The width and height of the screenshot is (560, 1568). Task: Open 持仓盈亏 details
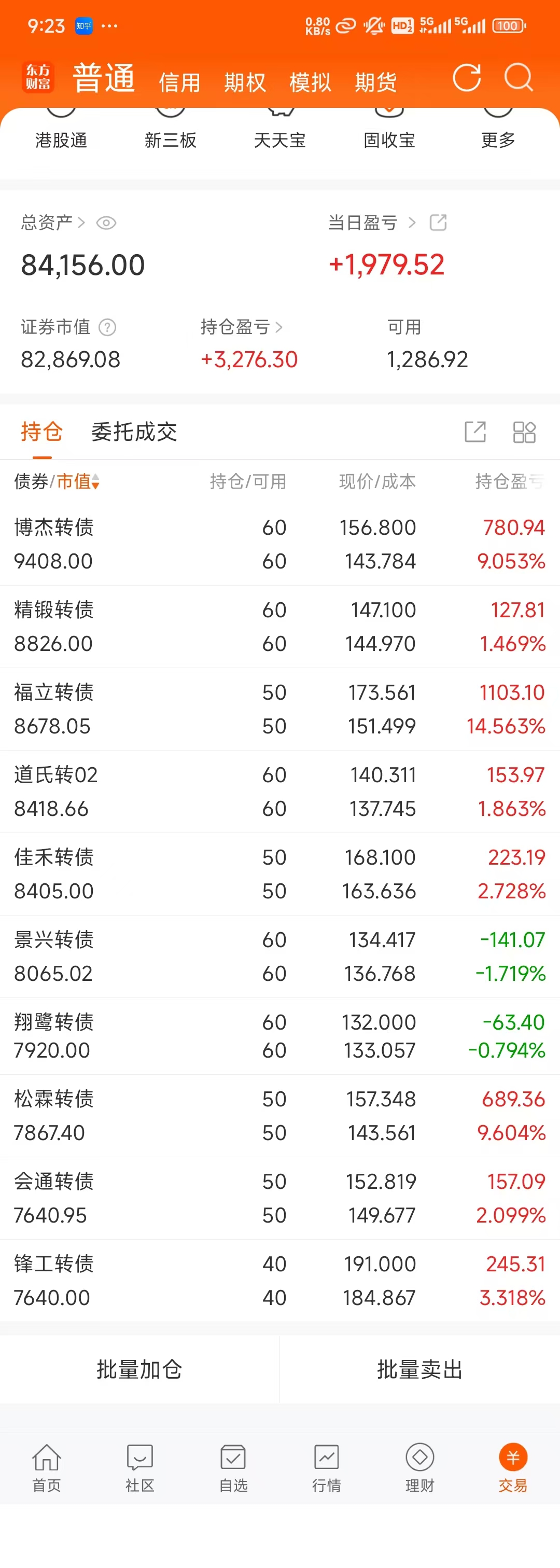tap(242, 327)
